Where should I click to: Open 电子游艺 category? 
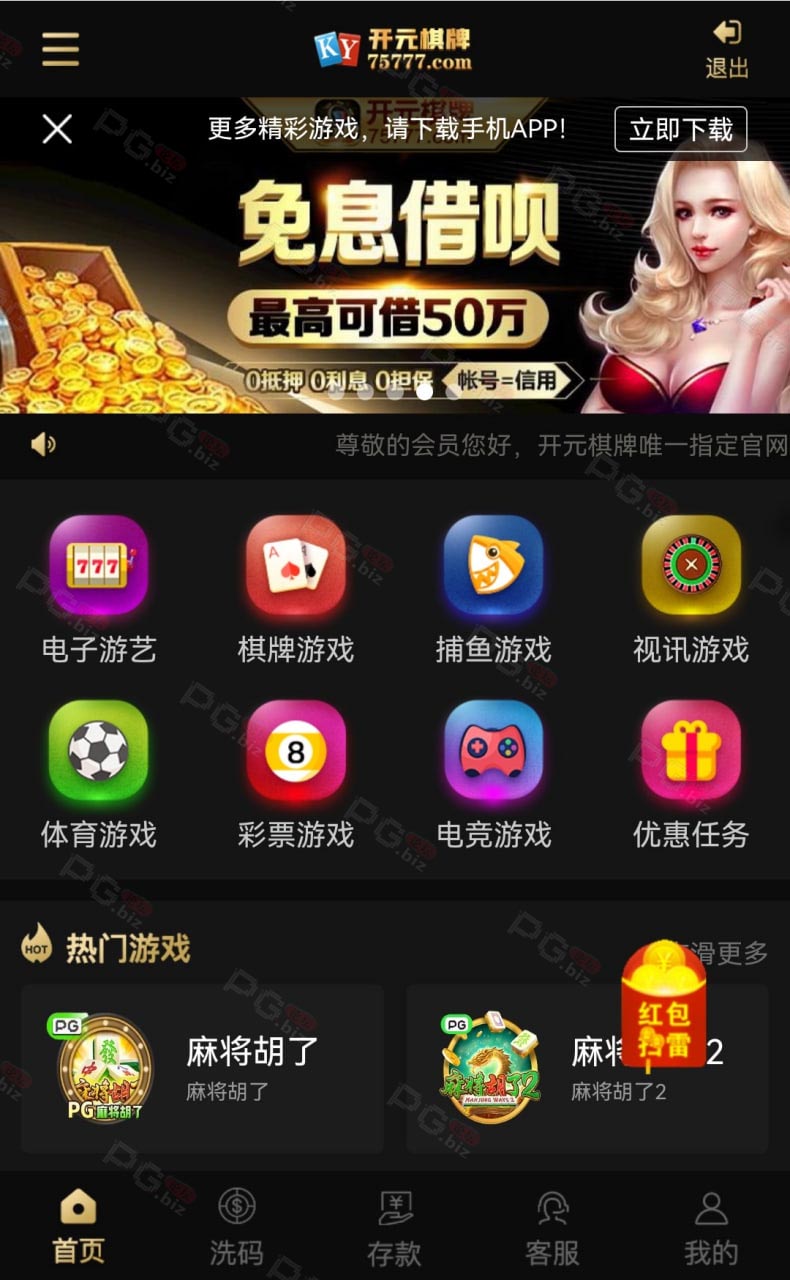point(98,590)
